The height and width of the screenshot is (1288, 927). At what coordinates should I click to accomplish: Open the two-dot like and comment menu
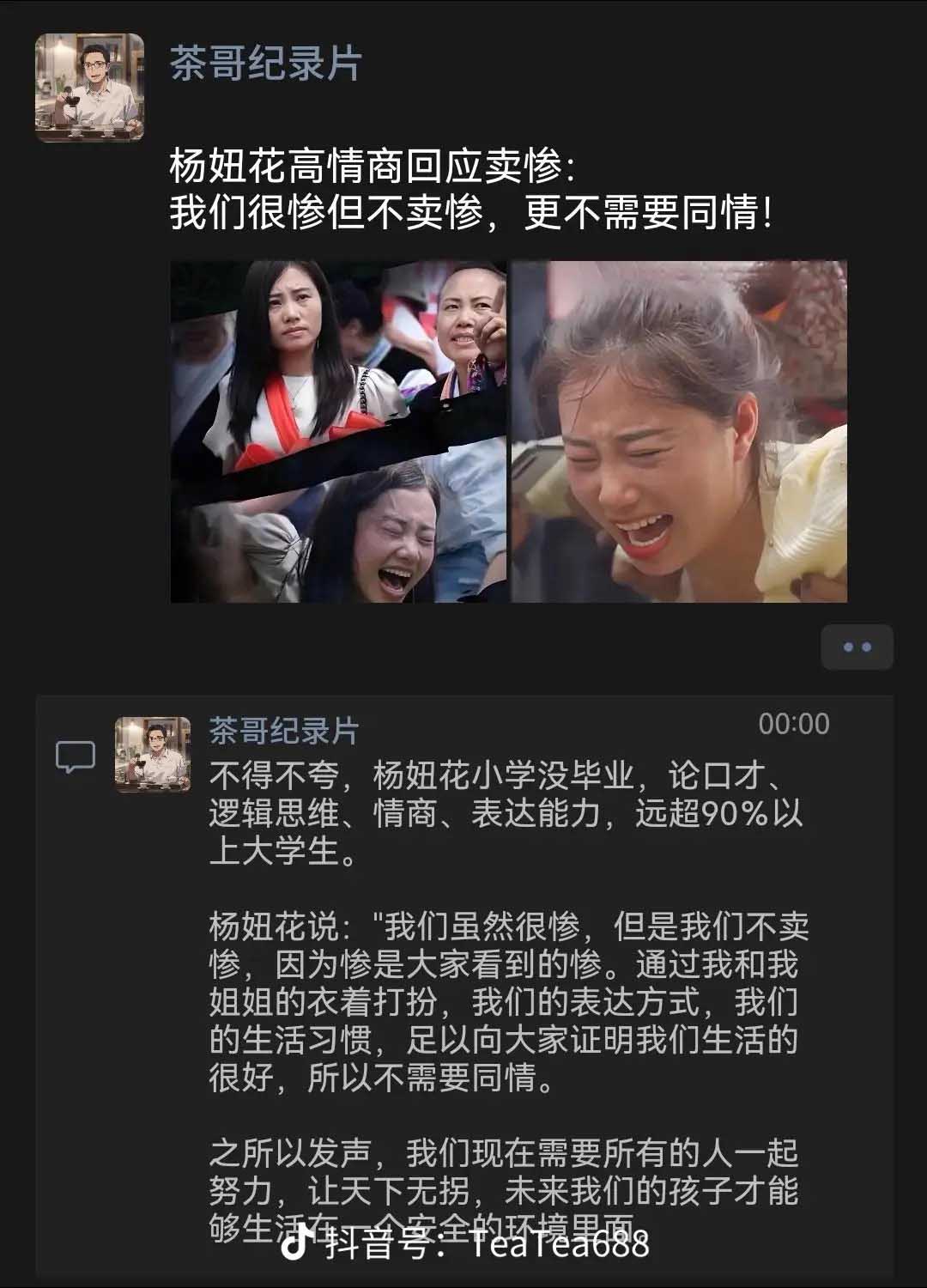coord(857,647)
